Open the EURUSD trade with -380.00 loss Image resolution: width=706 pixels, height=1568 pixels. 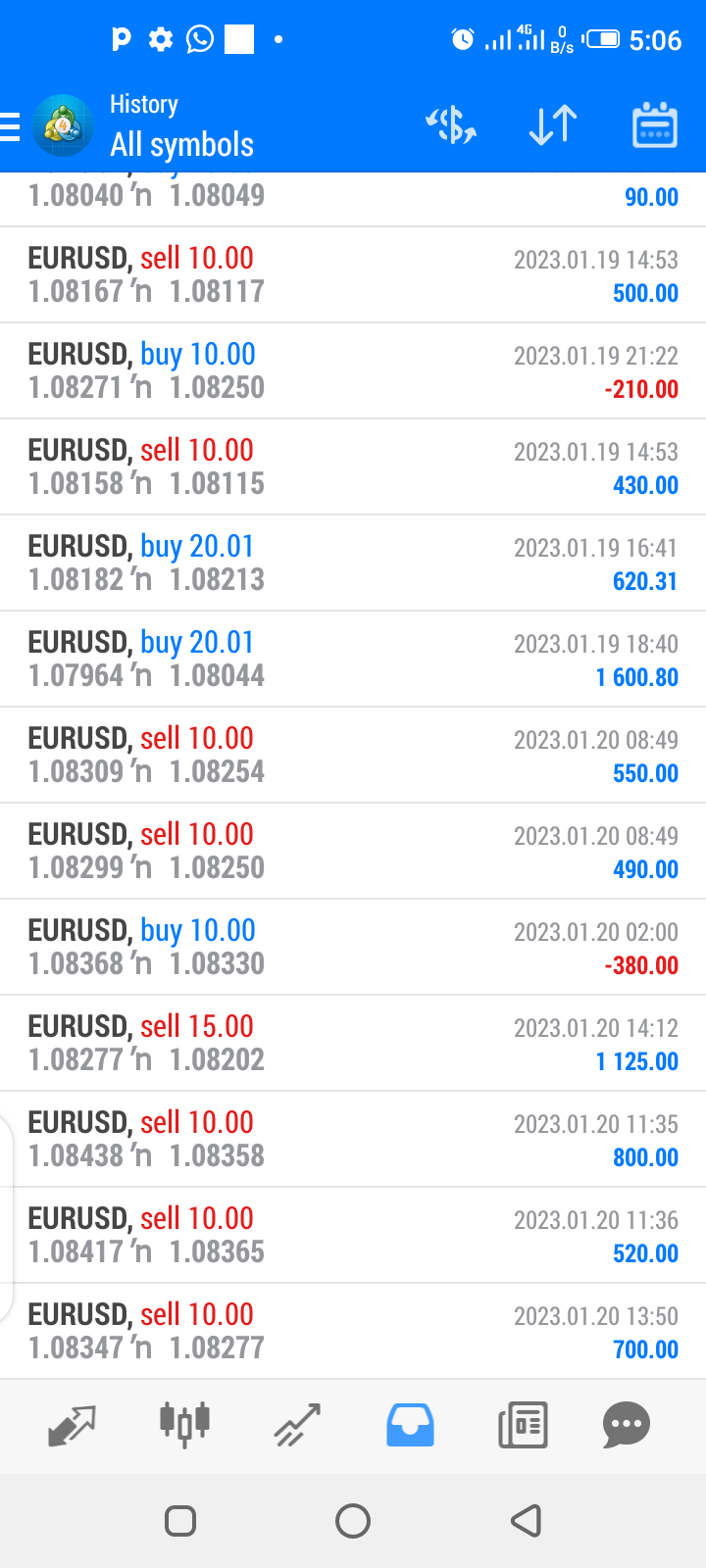(x=353, y=947)
